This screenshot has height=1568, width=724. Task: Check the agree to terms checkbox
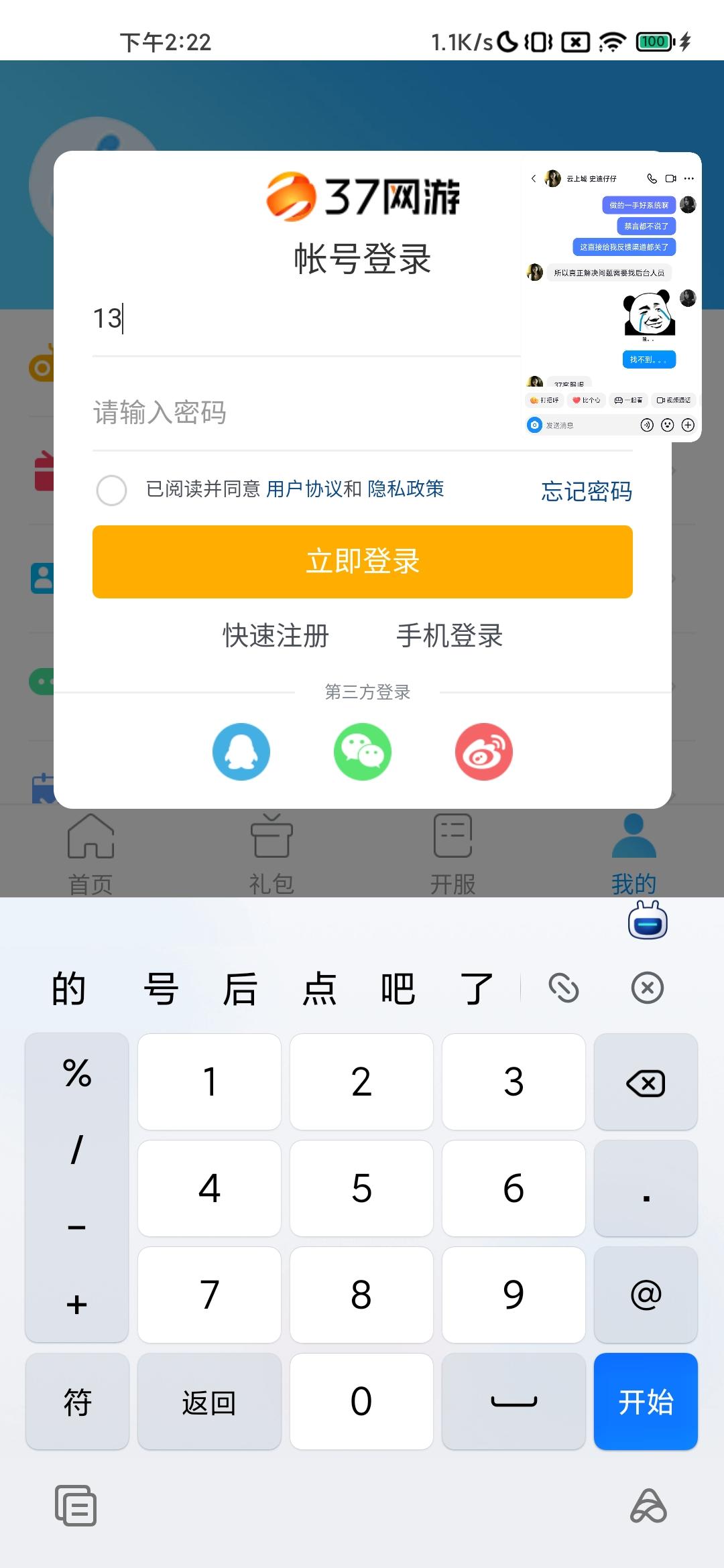(x=111, y=491)
